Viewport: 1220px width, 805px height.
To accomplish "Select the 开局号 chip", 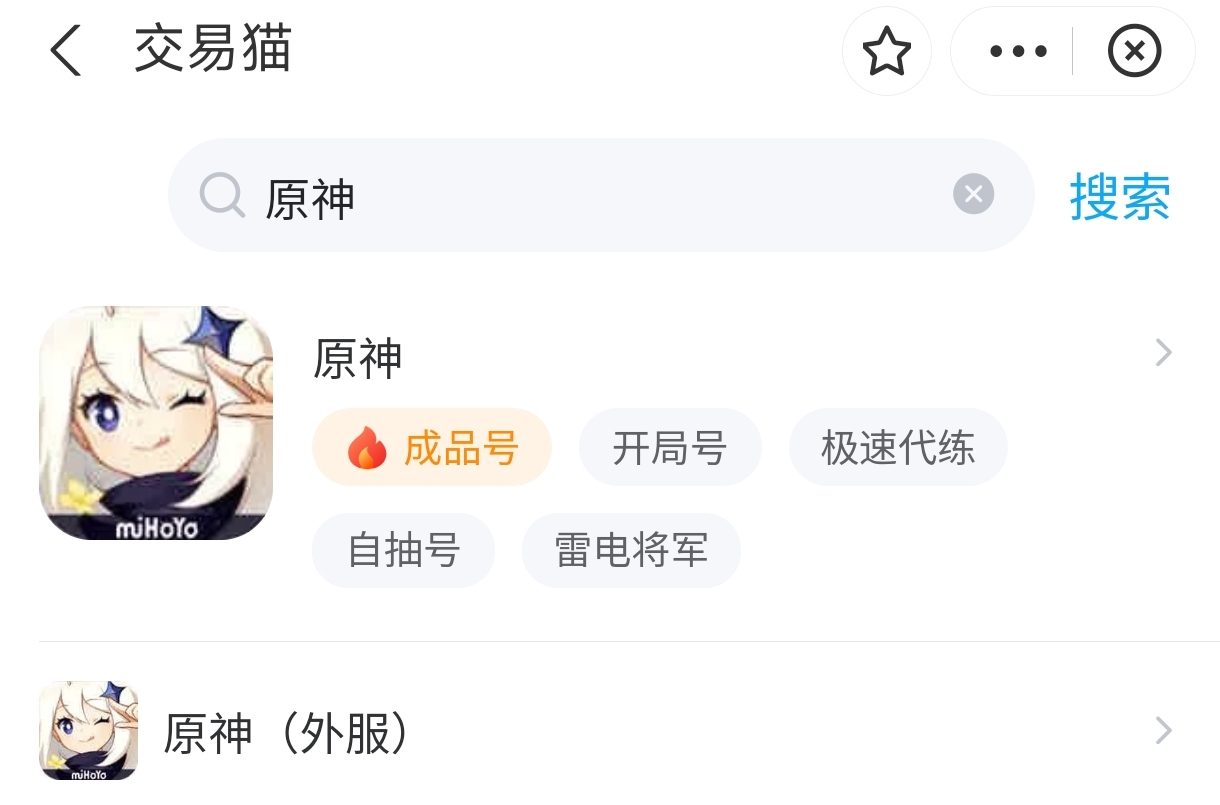I will 669,448.
